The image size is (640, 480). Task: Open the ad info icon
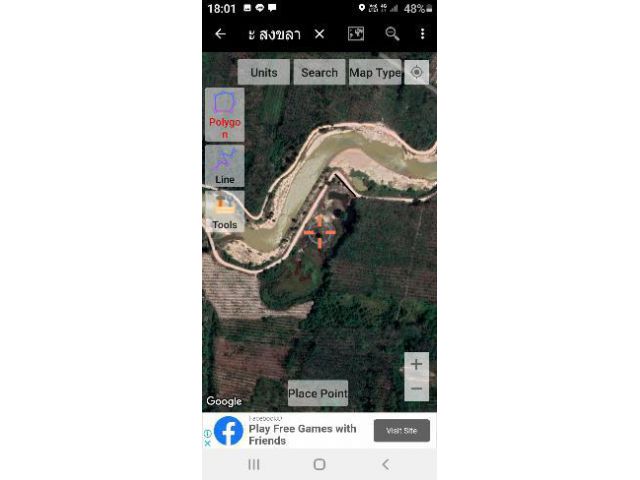click(208, 433)
